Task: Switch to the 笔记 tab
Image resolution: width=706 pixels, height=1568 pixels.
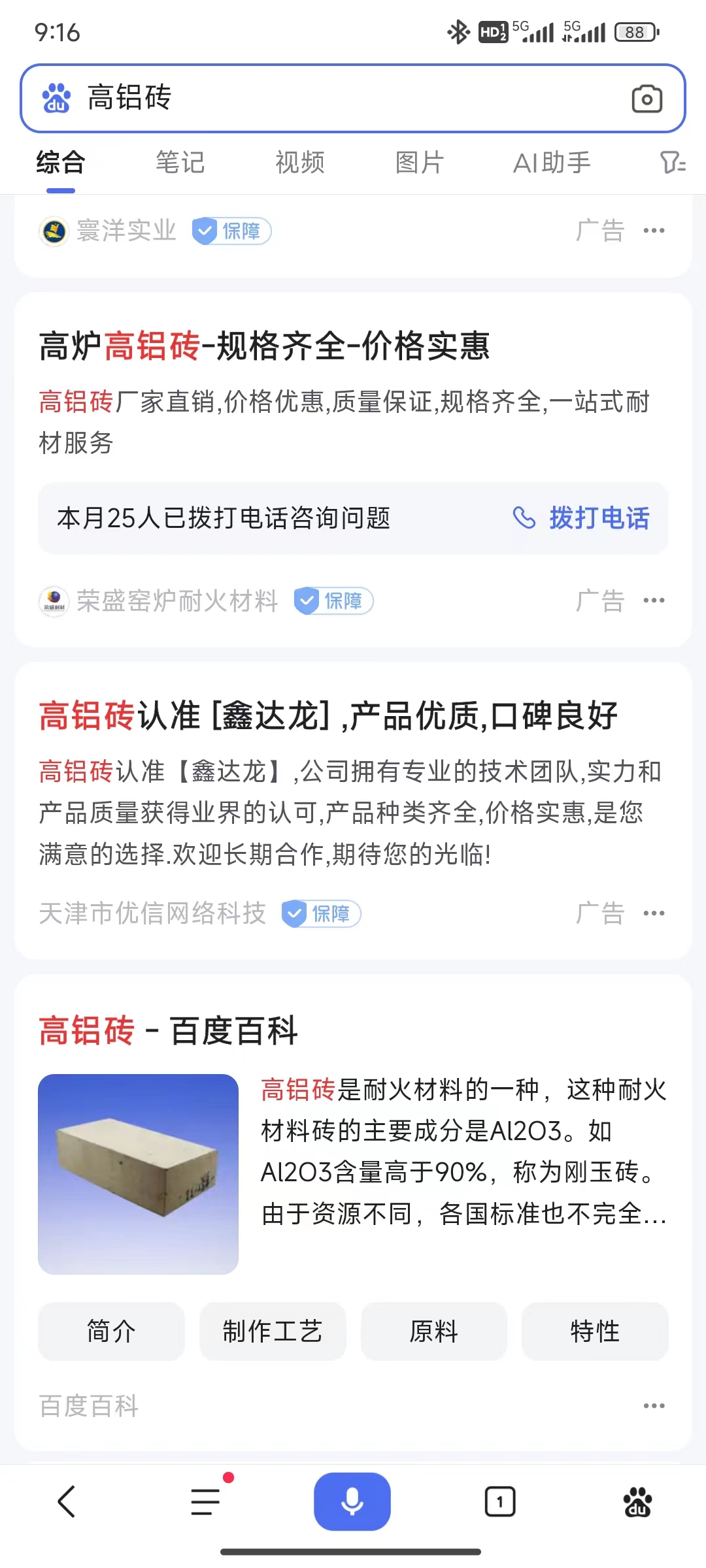Action: tap(180, 163)
